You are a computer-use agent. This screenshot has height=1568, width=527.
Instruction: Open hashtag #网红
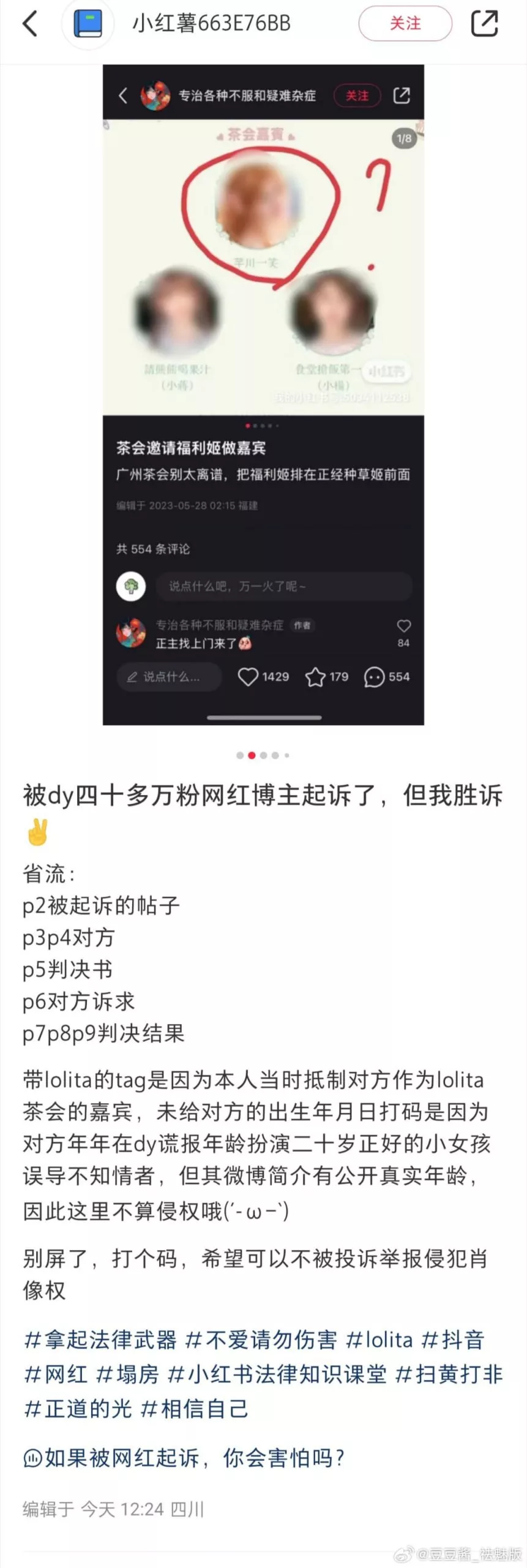55,1374
